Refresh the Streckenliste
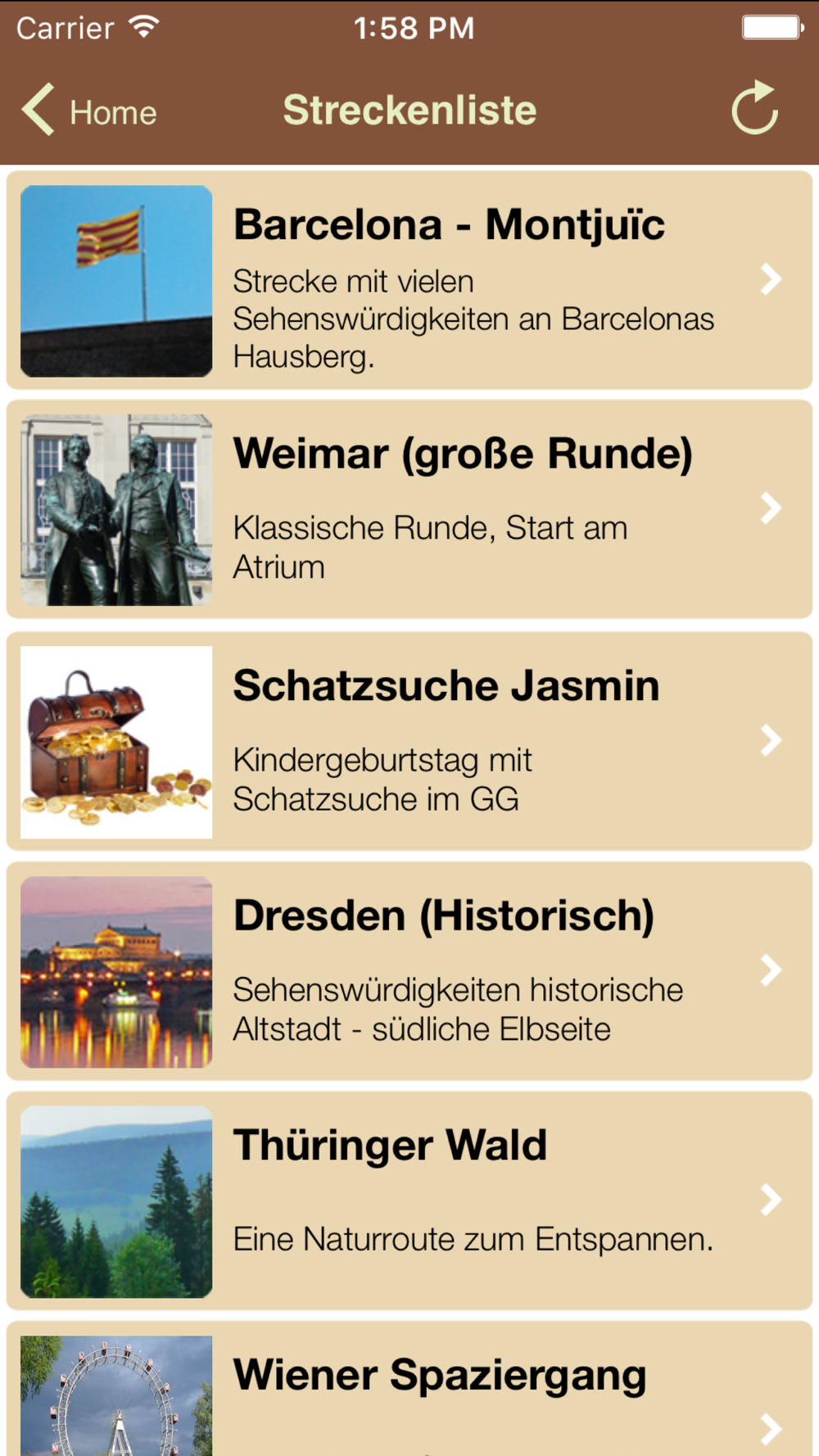The image size is (819, 1456). (x=754, y=109)
